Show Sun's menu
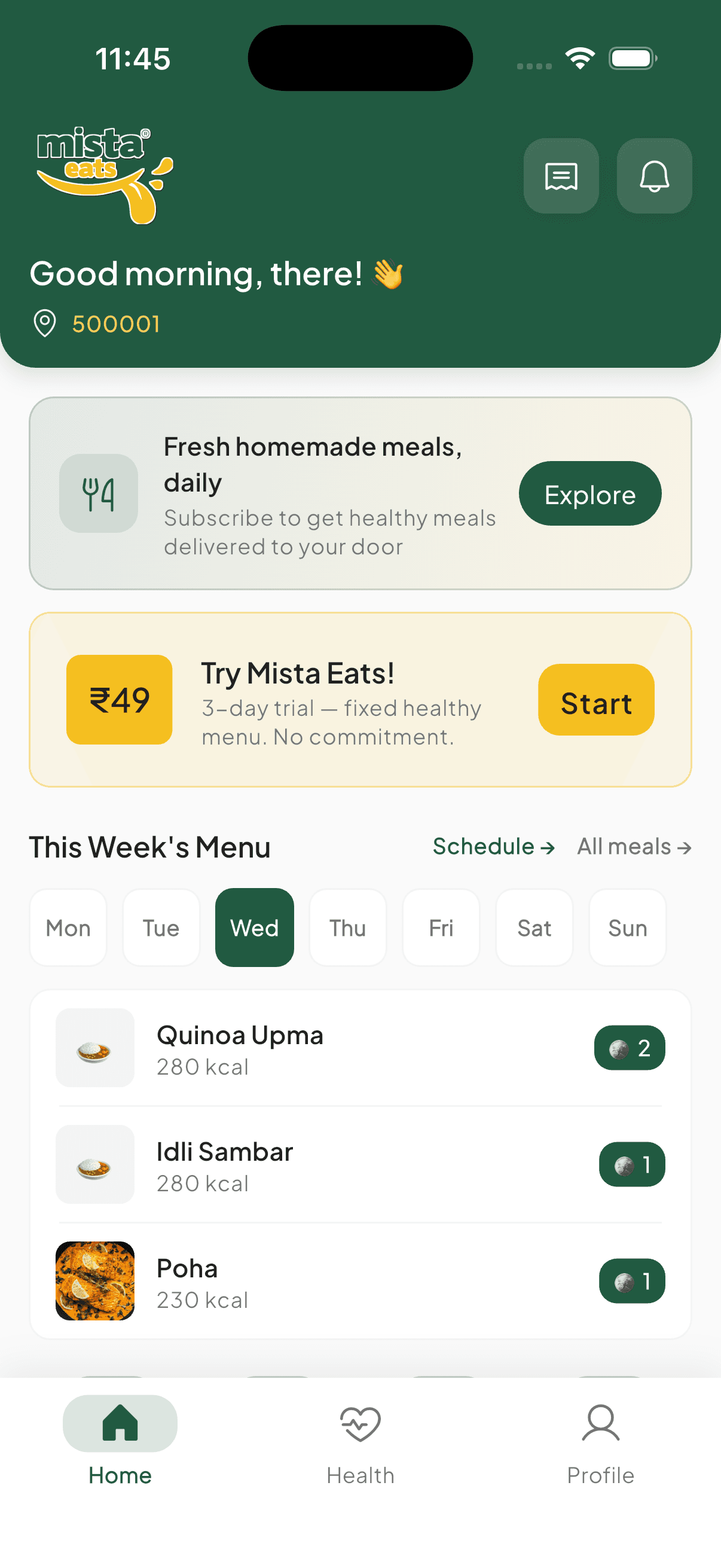 coord(627,928)
